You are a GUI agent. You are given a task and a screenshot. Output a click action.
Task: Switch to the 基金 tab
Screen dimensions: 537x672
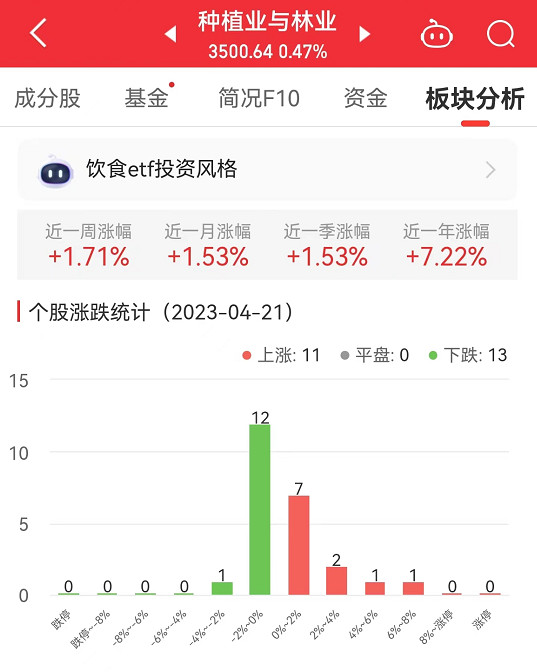(x=147, y=98)
